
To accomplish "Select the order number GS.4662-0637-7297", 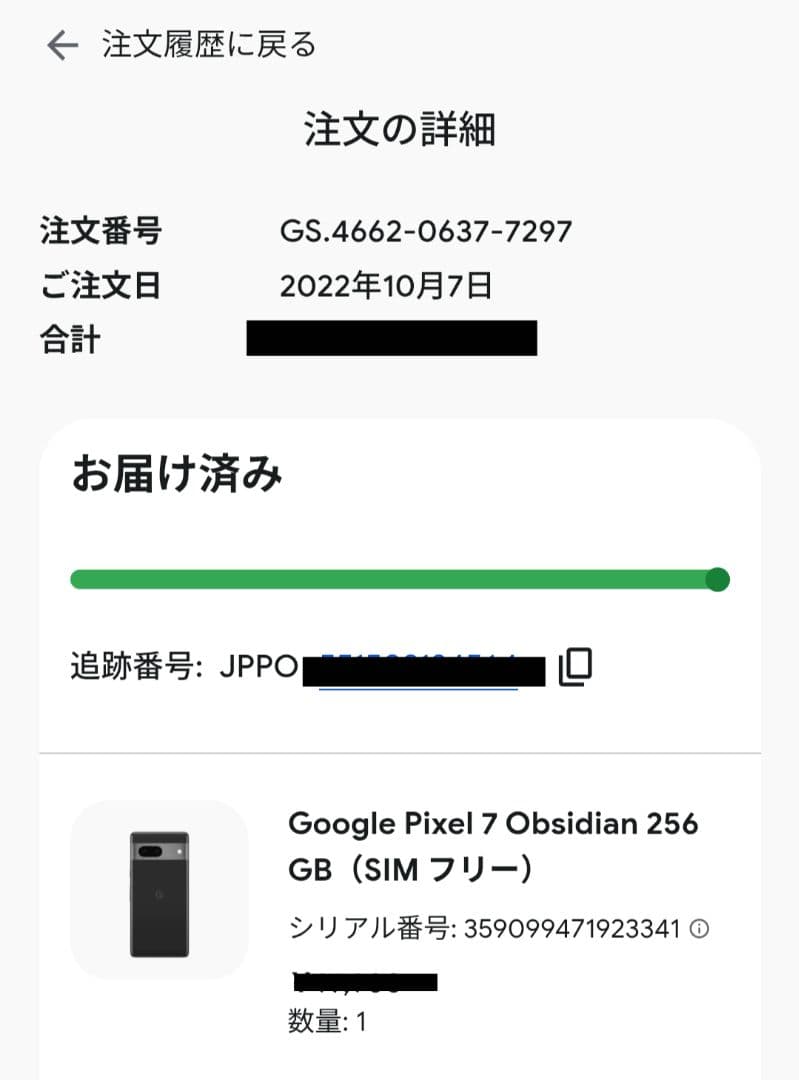I will (x=425, y=231).
